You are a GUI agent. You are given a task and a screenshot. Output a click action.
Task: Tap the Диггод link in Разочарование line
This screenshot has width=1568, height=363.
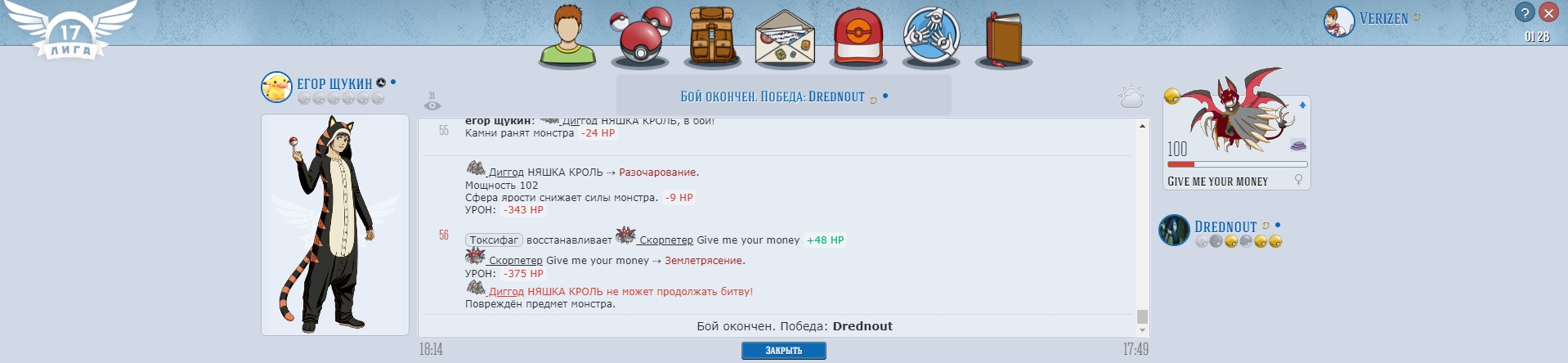506,173
